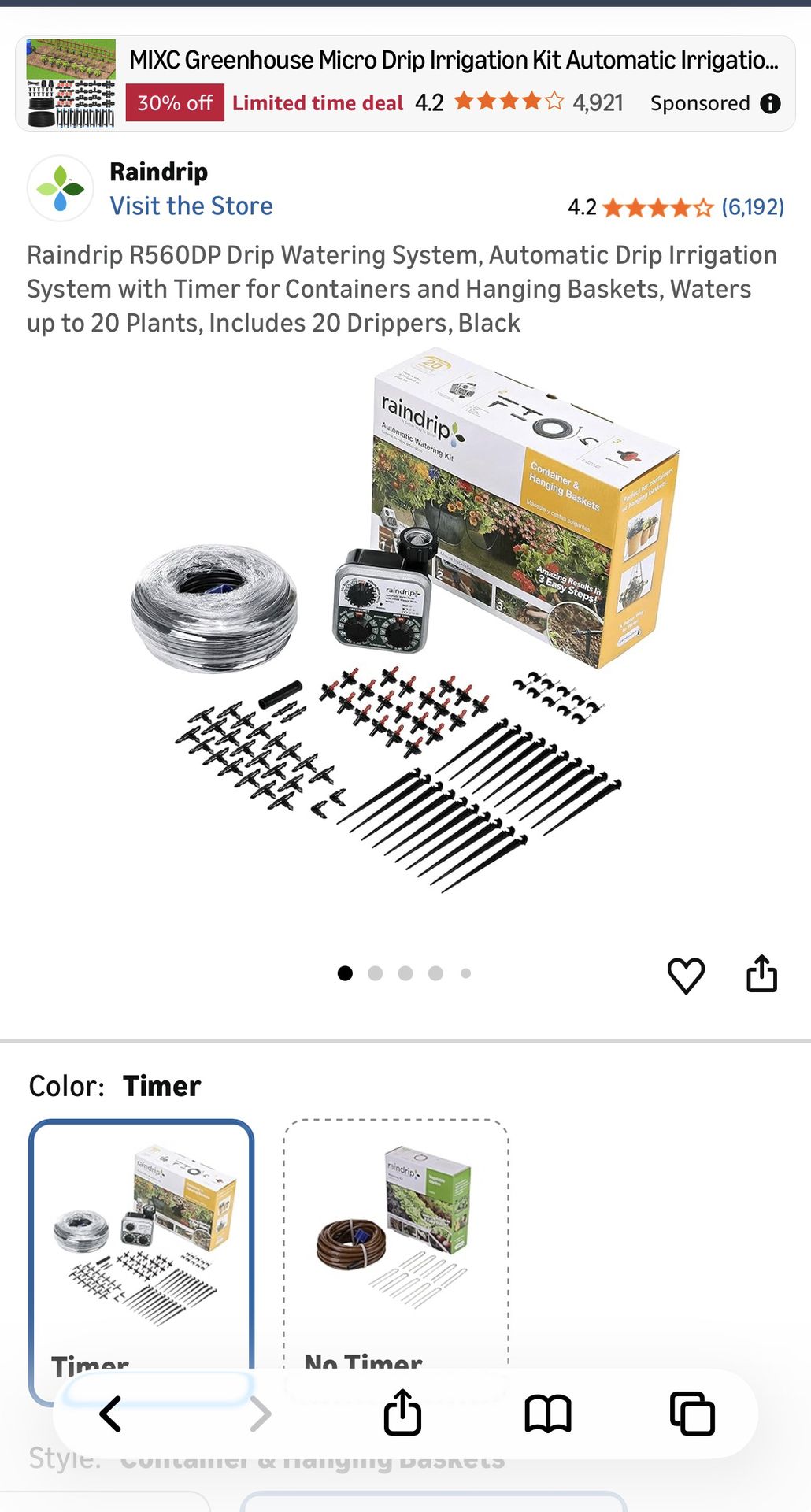Share this product listing

click(x=761, y=973)
